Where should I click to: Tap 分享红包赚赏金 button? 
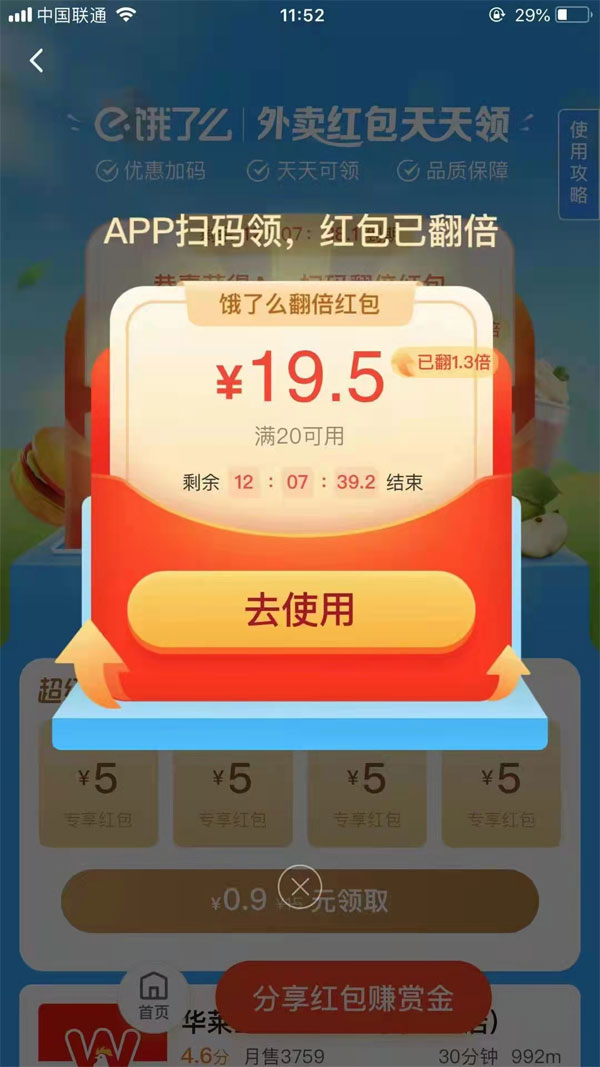pos(353,999)
